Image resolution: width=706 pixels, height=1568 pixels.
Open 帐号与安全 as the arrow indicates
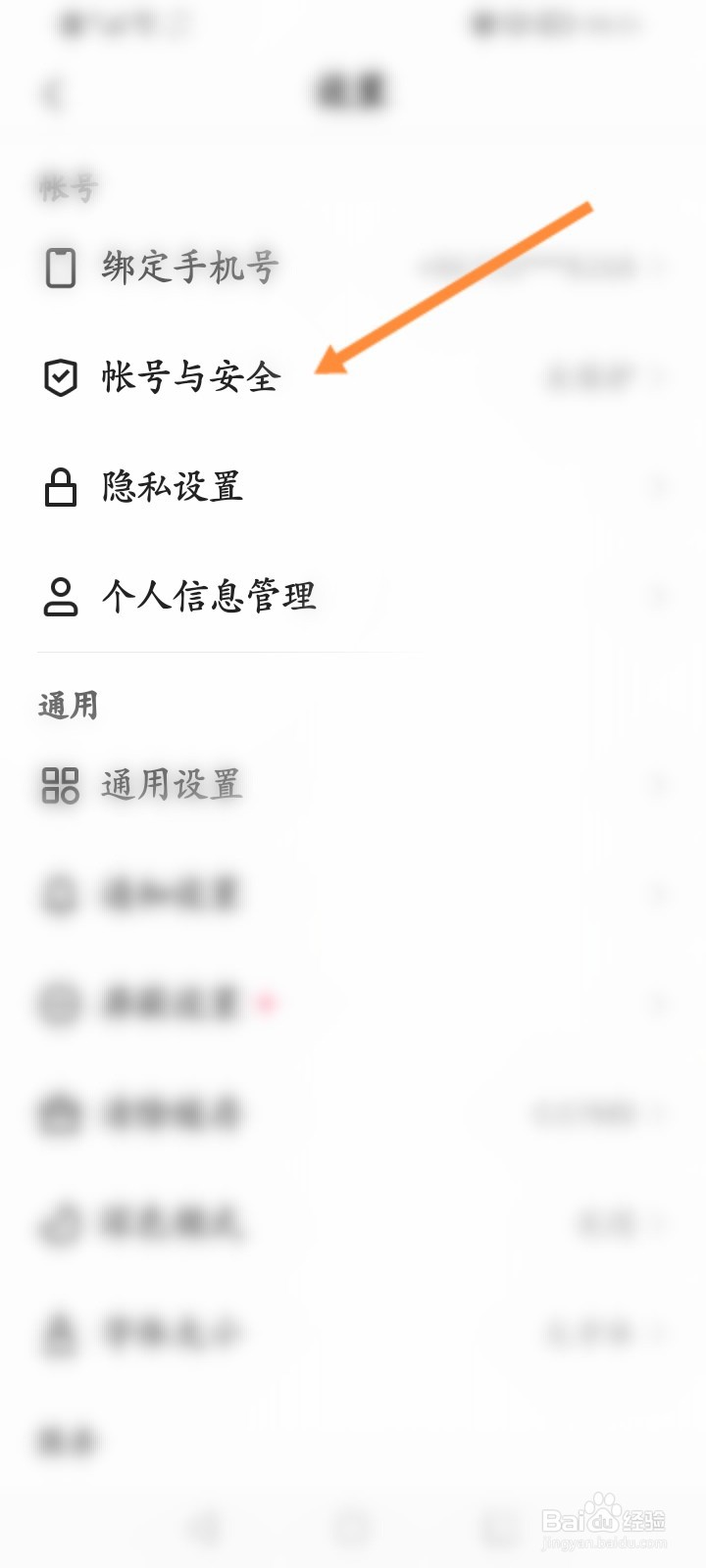coord(191,375)
